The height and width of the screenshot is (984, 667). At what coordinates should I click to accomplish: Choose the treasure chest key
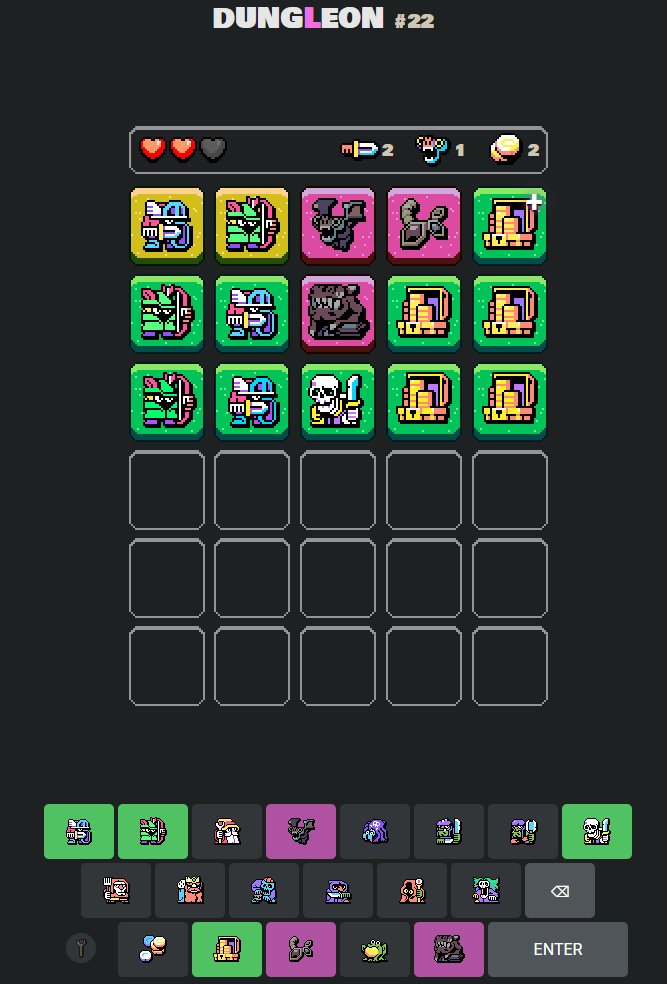[227, 949]
